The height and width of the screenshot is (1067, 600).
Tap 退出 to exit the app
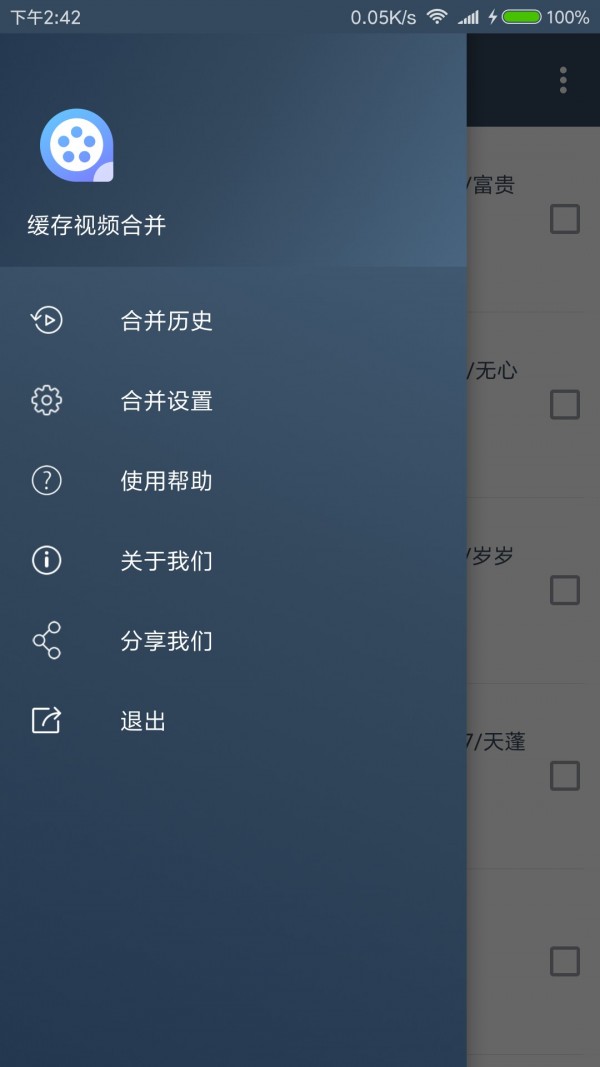pyautogui.click(x=143, y=721)
